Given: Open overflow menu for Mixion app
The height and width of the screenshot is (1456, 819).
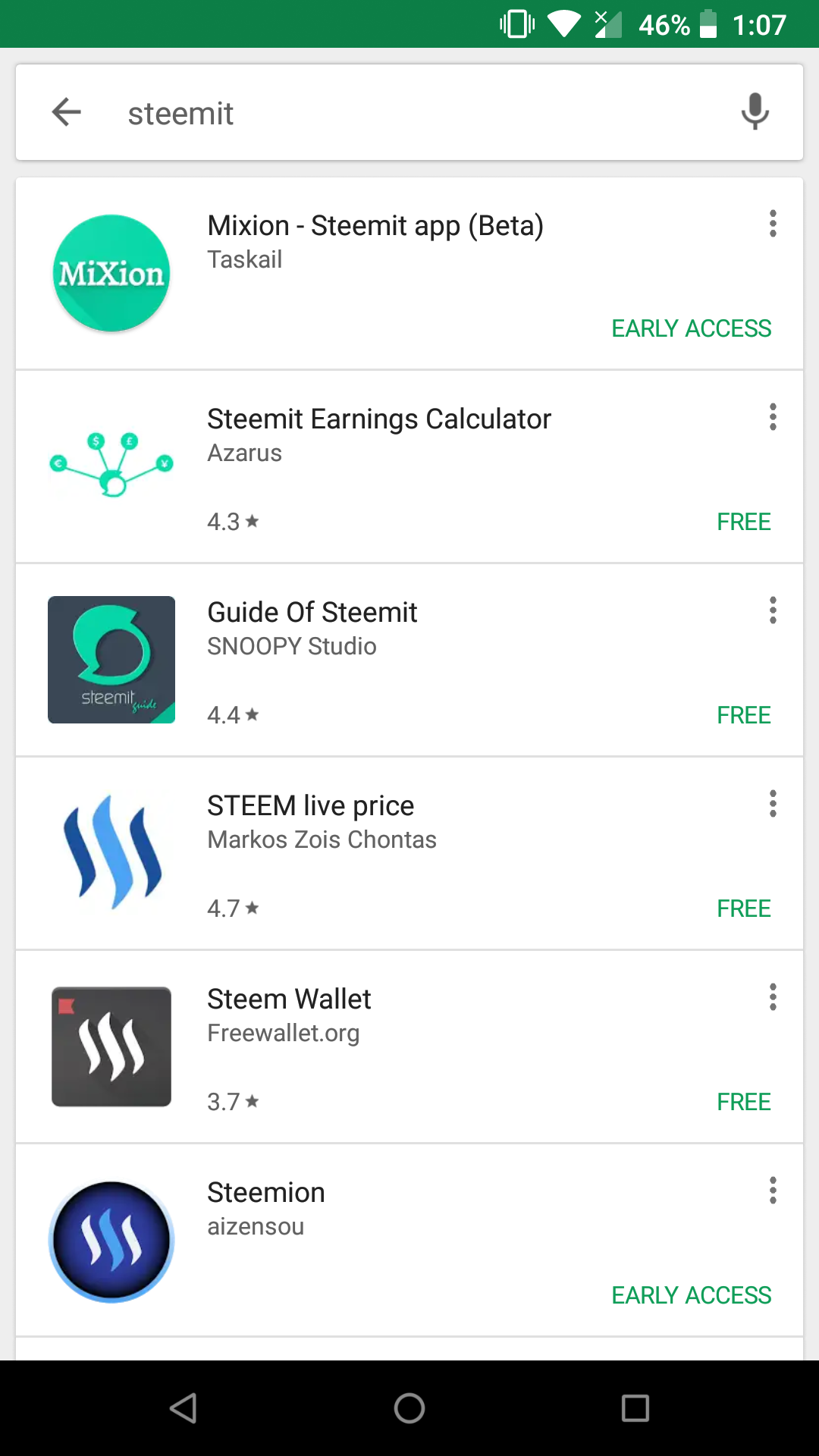Looking at the screenshot, I should [773, 224].
